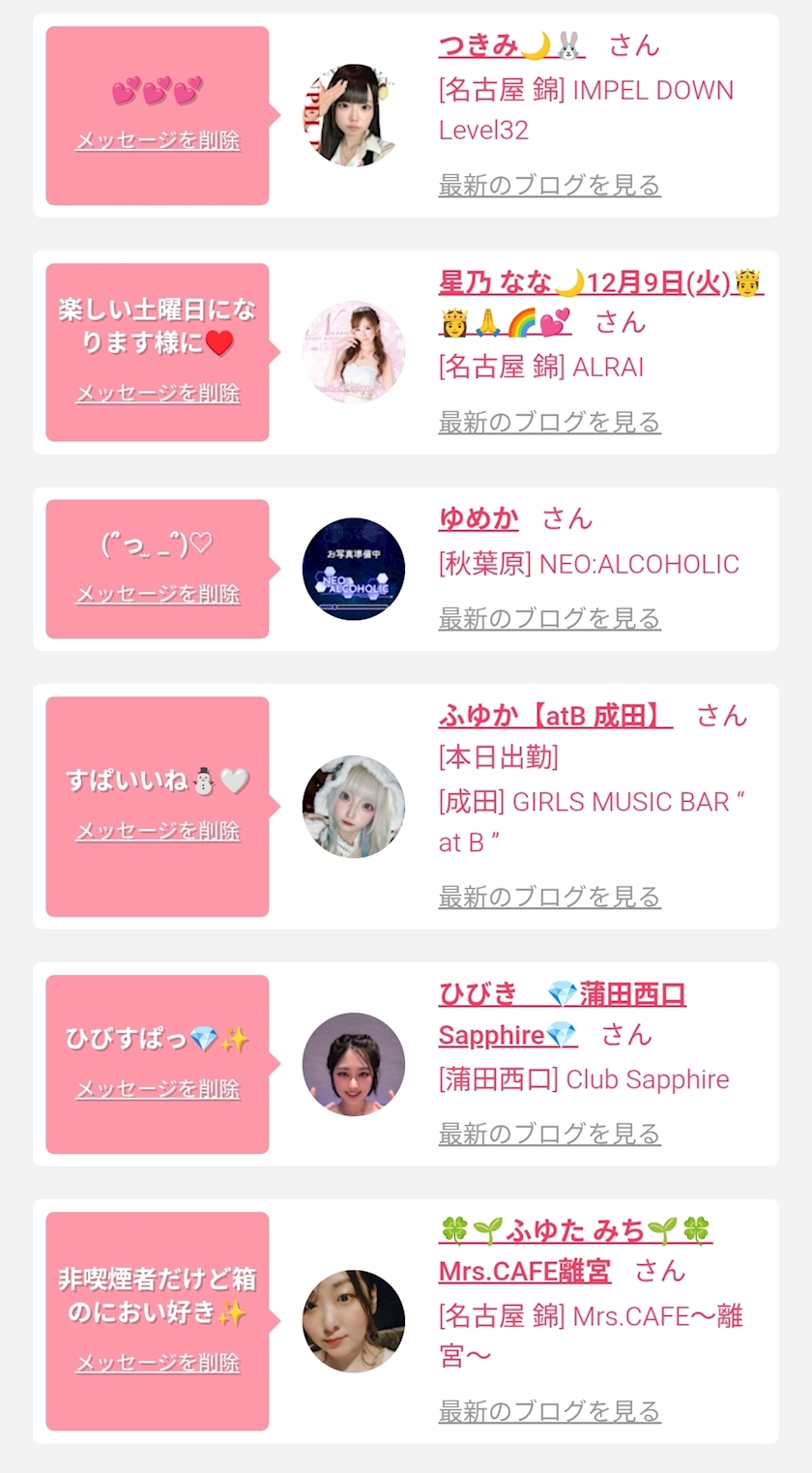View つきみ's latest blog

pos(549,185)
